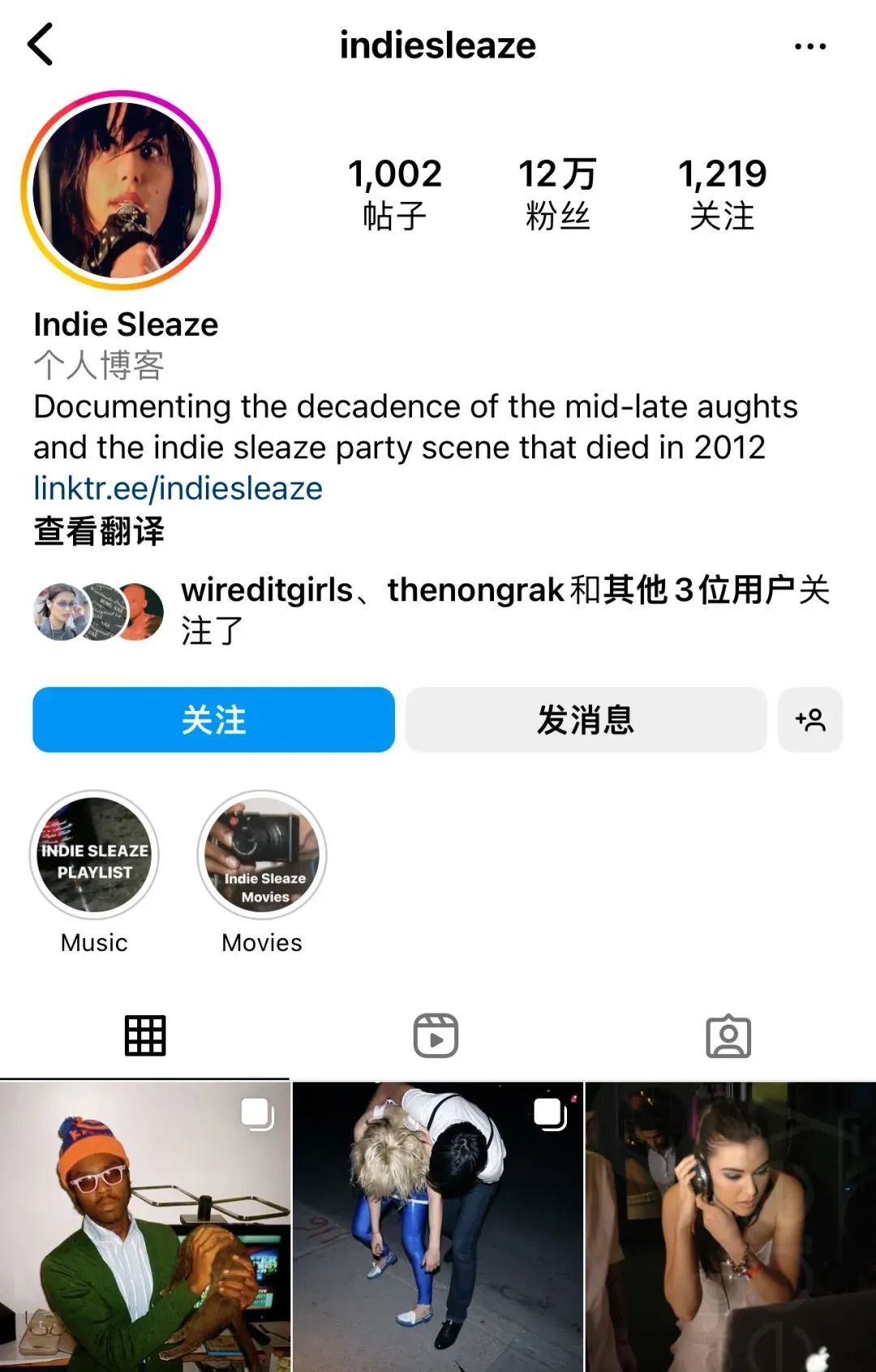This screenshot has height=1372, width=876.
Task: Switch to the Reels tab
Action: 436,1036
